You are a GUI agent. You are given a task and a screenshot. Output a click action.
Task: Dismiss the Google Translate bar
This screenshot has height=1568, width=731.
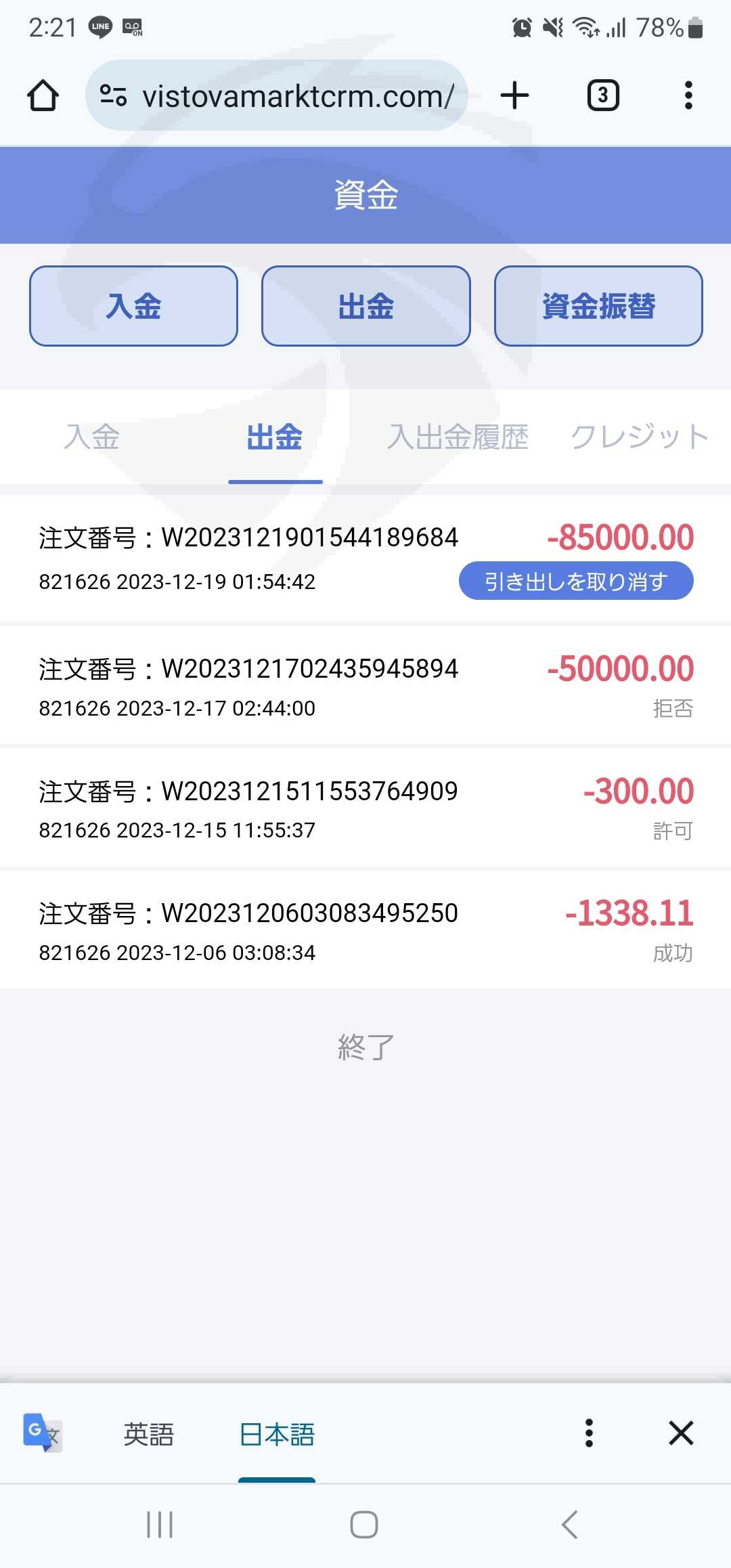pyautogui.click(x=681, y=1433)
